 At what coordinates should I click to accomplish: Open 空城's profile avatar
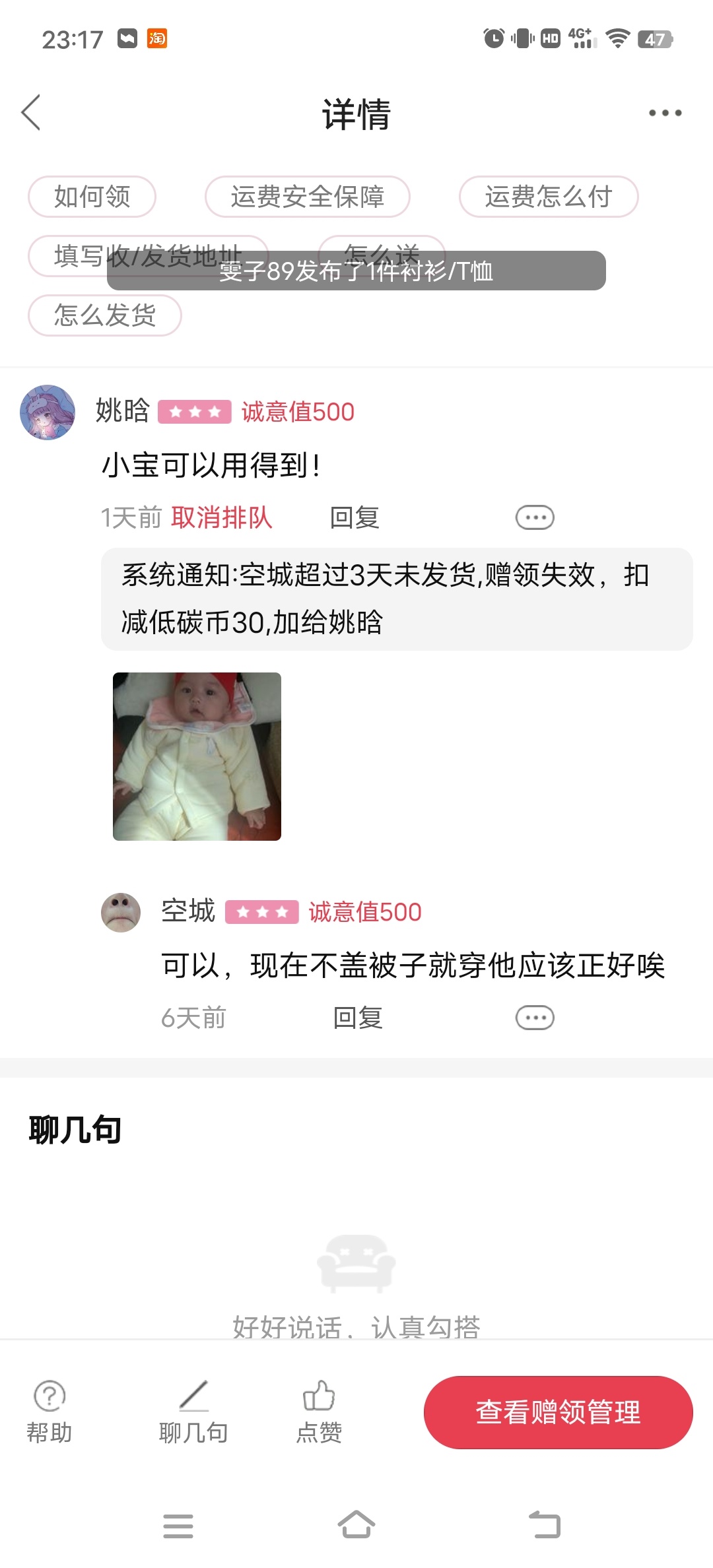click(x=121, y=912)
